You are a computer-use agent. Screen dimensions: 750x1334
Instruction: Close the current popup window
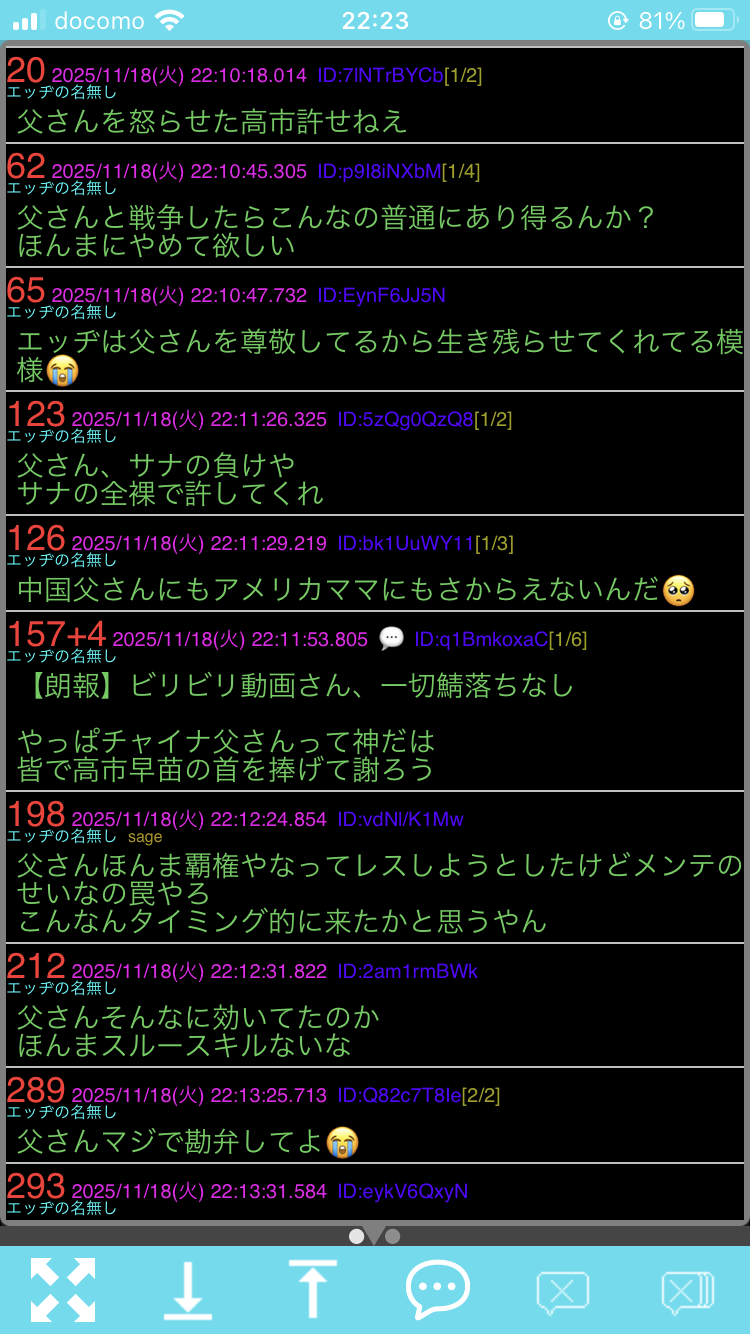[562, 1292]
